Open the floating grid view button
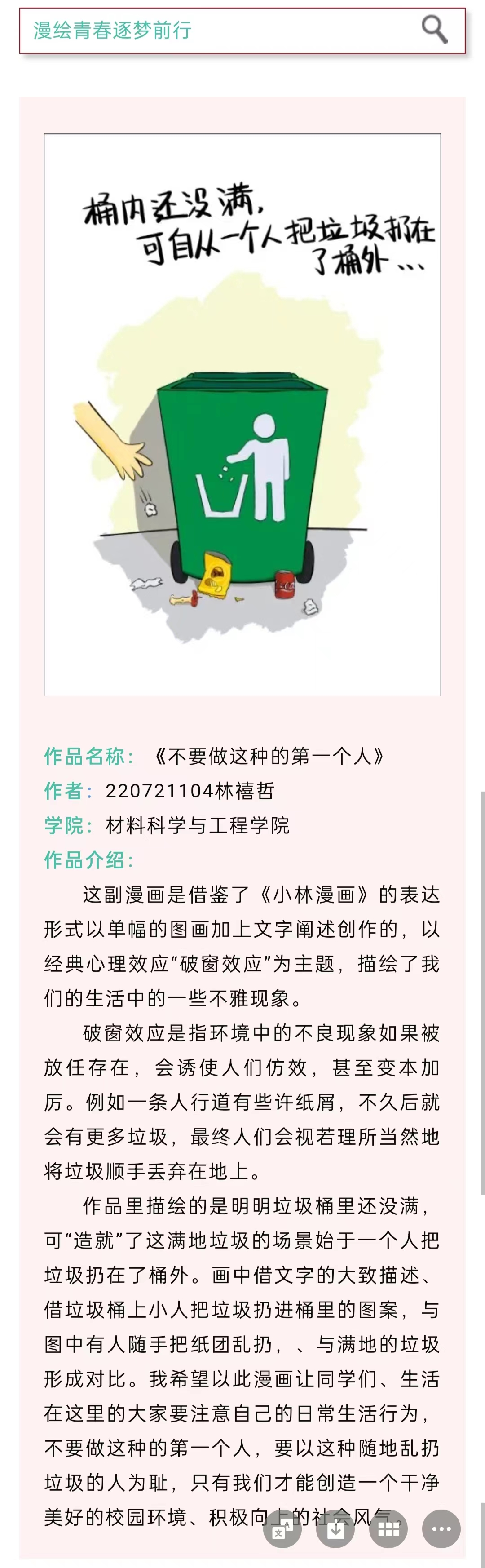The height and width of the screenshot is (1568, 485). click(x=388, y=1528)
